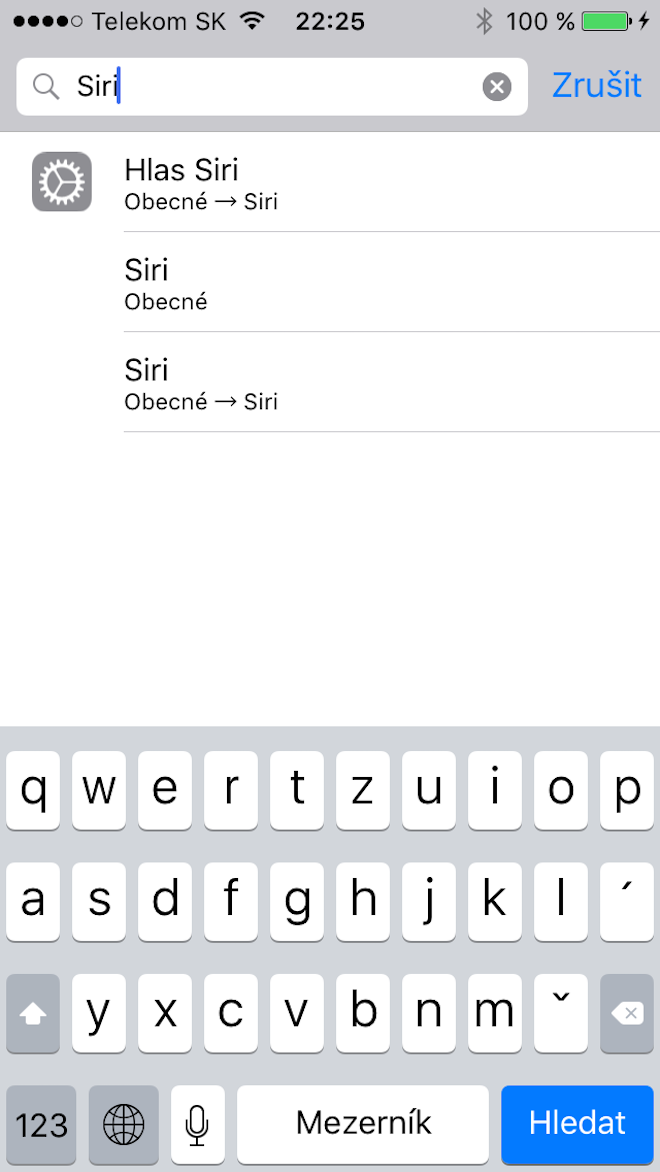Viewport: 660px width, 1172px height.
Task: Tap Zrušit to cancel the search
Action: point(596,86)
